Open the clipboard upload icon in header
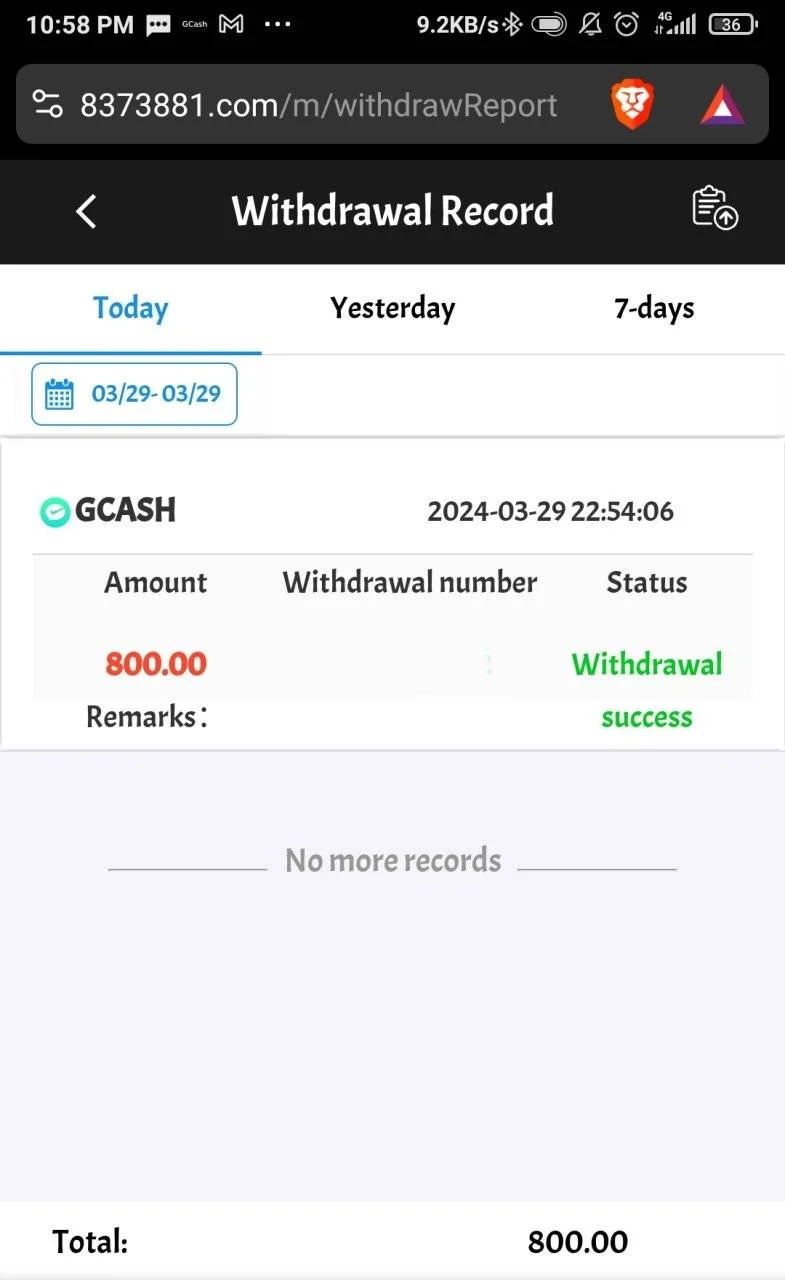 (x=714, y=208)
